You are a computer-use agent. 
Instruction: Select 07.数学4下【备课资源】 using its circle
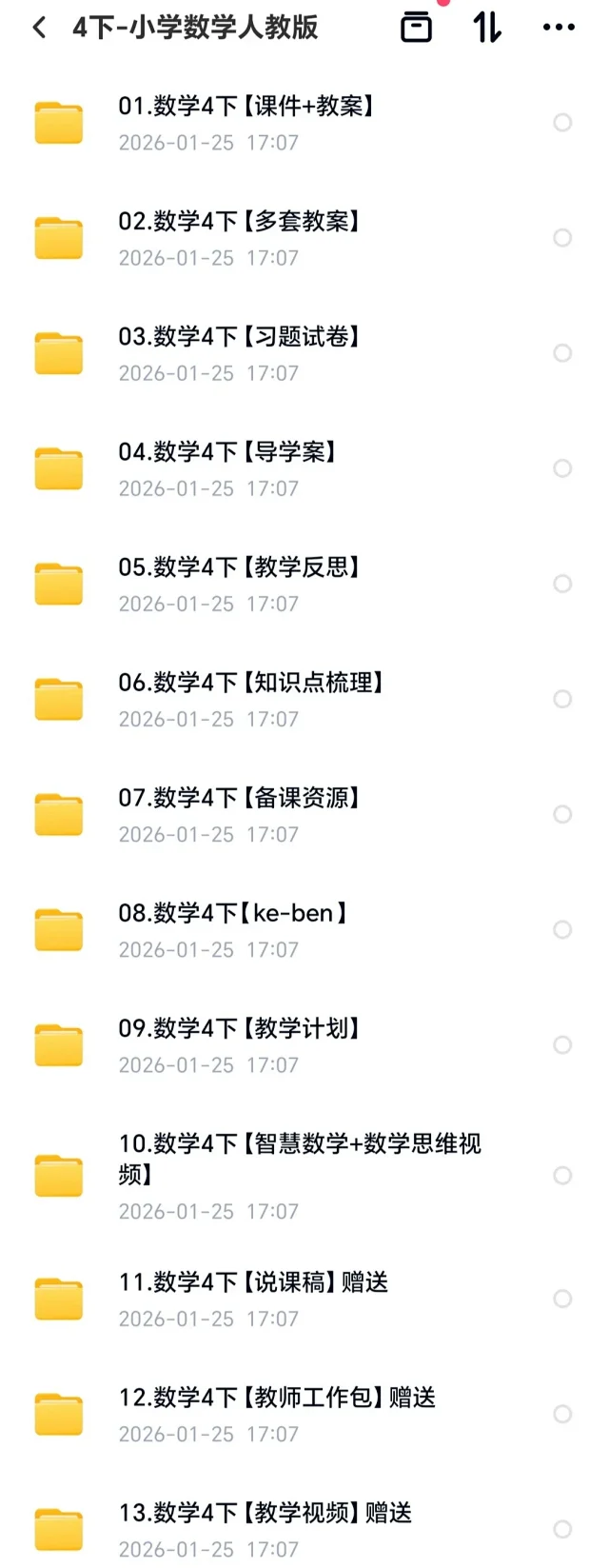(x=562, y=815)
